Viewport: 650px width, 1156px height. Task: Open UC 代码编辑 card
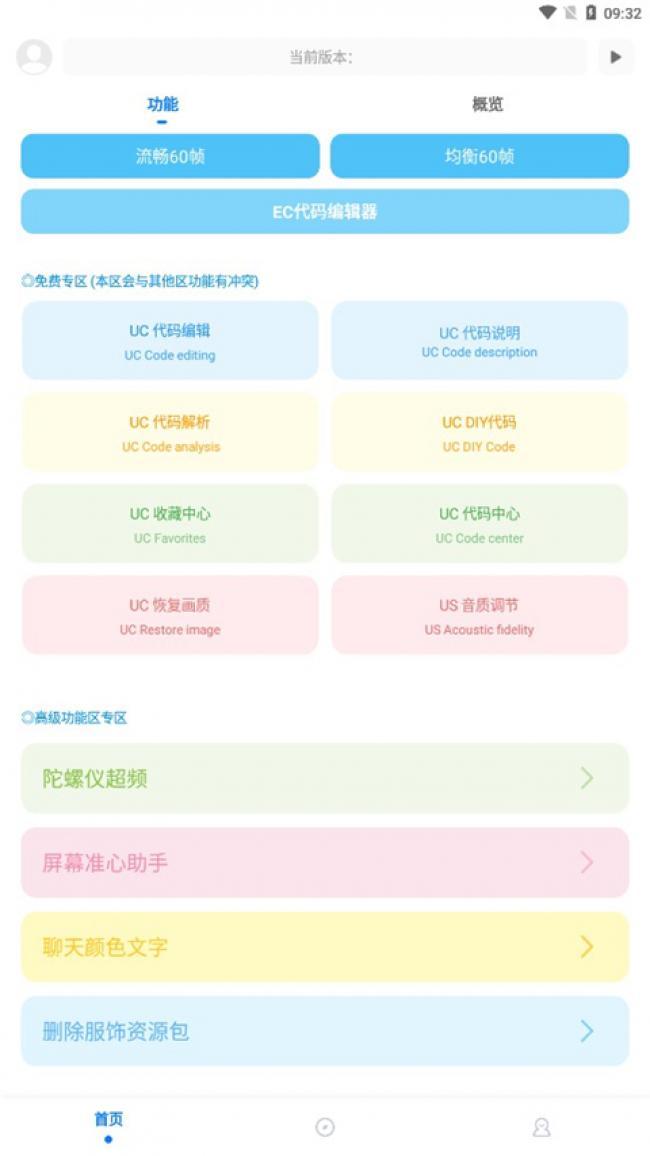[x=170, y=341]
